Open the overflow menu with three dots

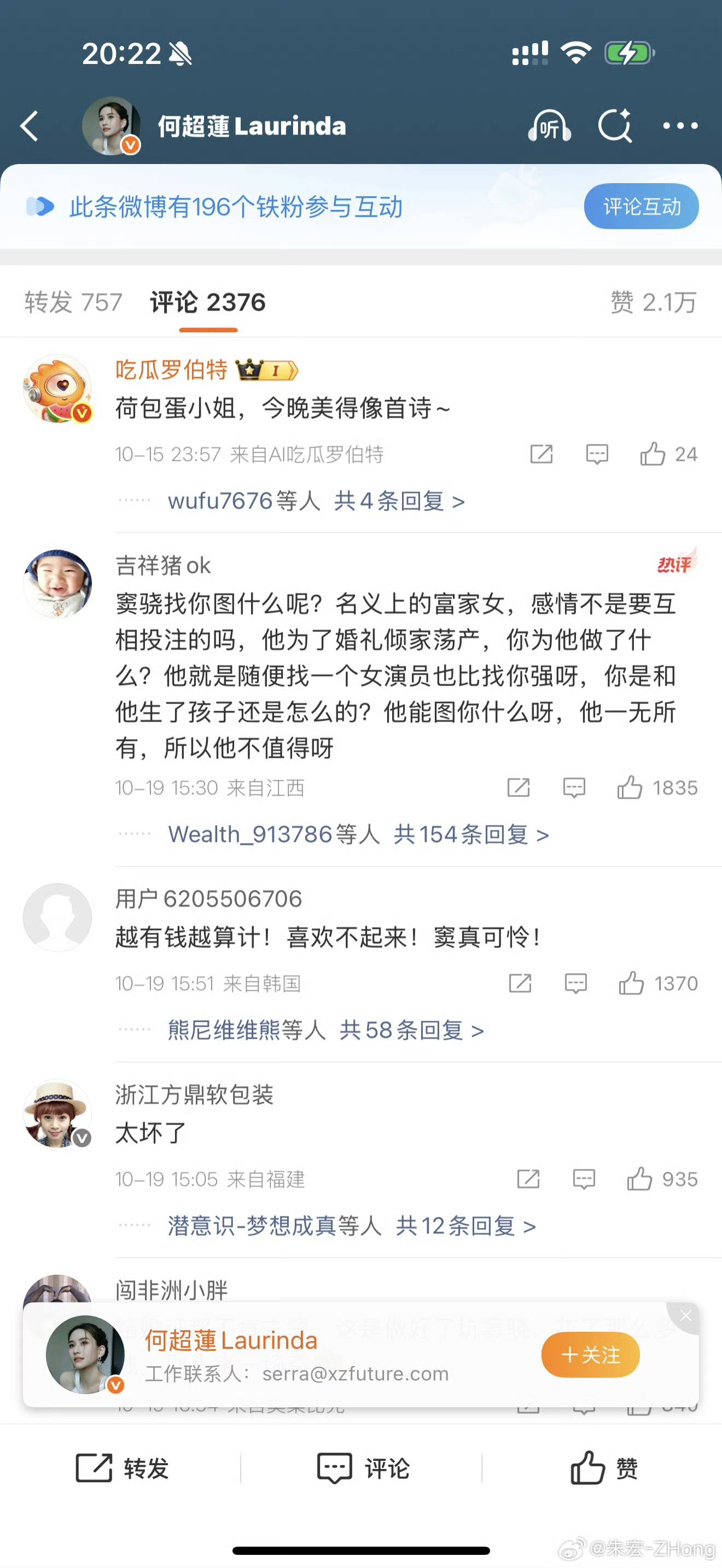pos(680,126)
